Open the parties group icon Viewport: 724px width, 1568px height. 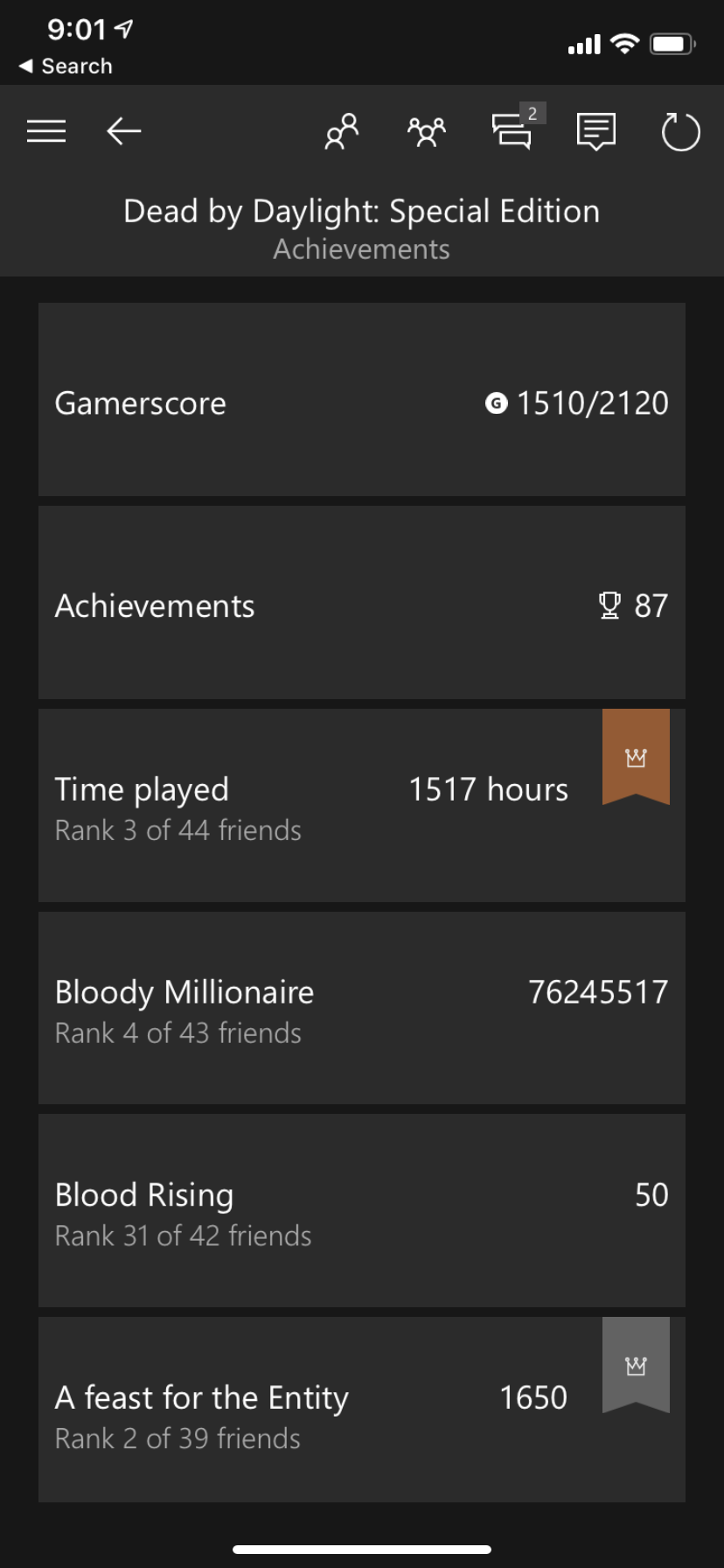(x=426, y=131)
